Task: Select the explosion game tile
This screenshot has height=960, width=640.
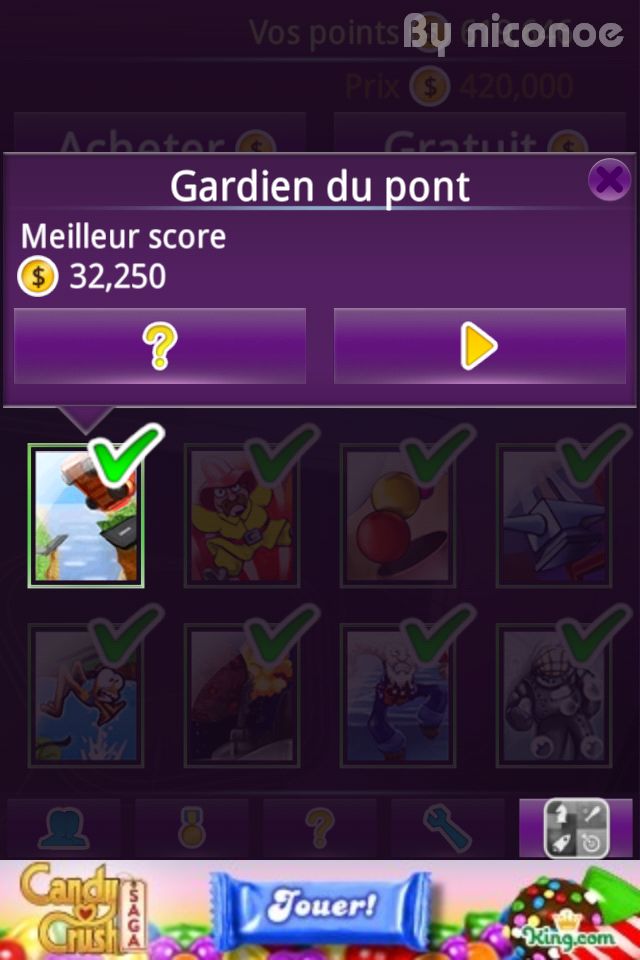Action: pos(243,695)
